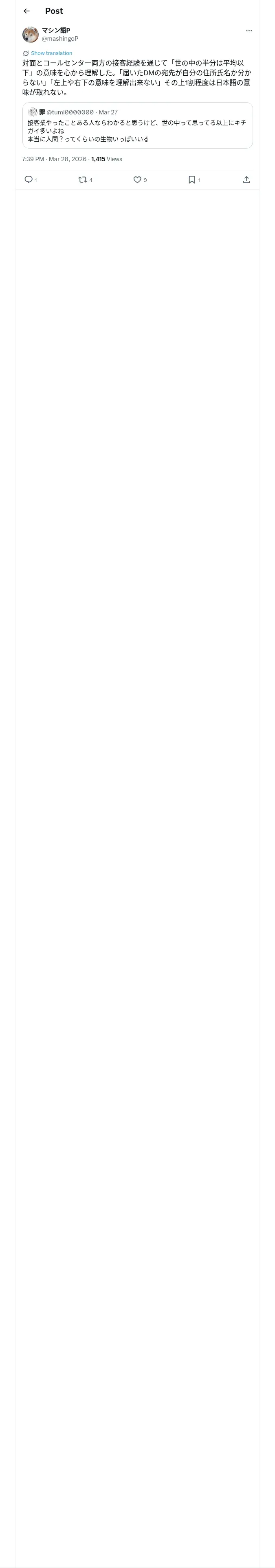This screenshot has width=275, height=1568.
Task: Open the quoted post by @tumi0000000
Action: [x=137, y=125]
